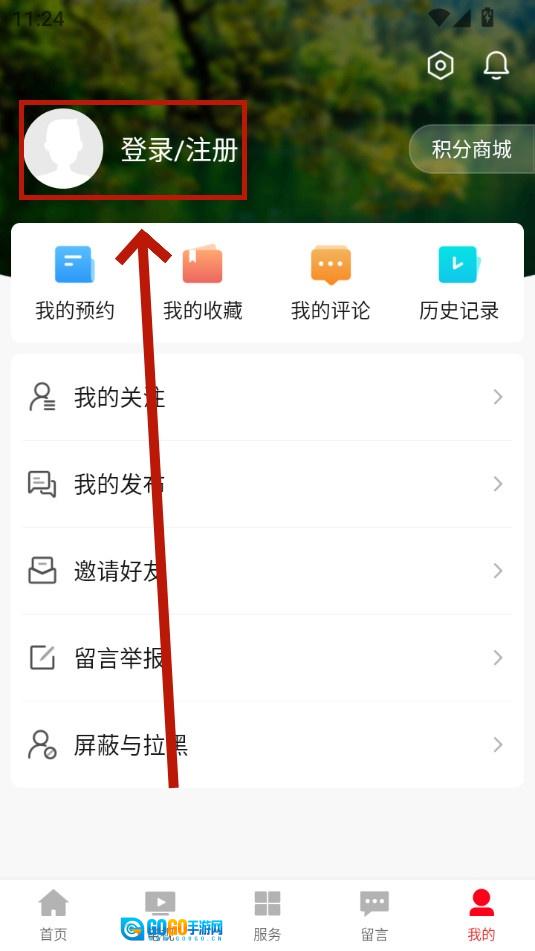
Task: Switch to the 首页 tab
Action: coord(53,915)
